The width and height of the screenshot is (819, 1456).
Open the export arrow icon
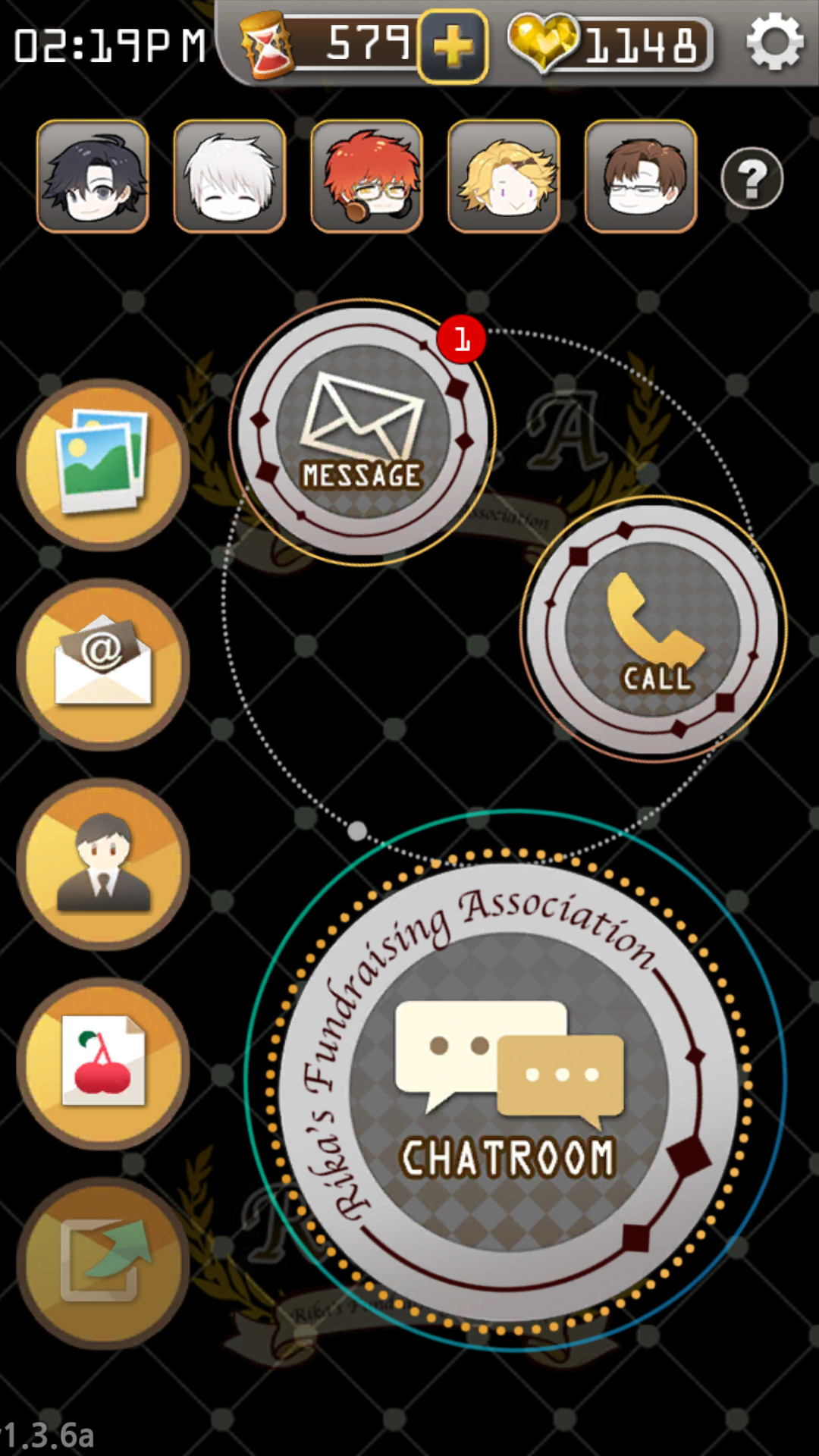(103, 1263)
